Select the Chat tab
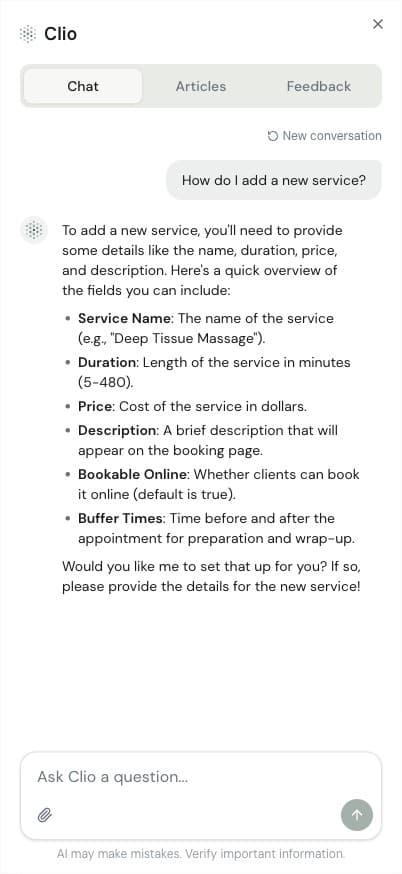402x874 pixels. click(x=83, y=86)
